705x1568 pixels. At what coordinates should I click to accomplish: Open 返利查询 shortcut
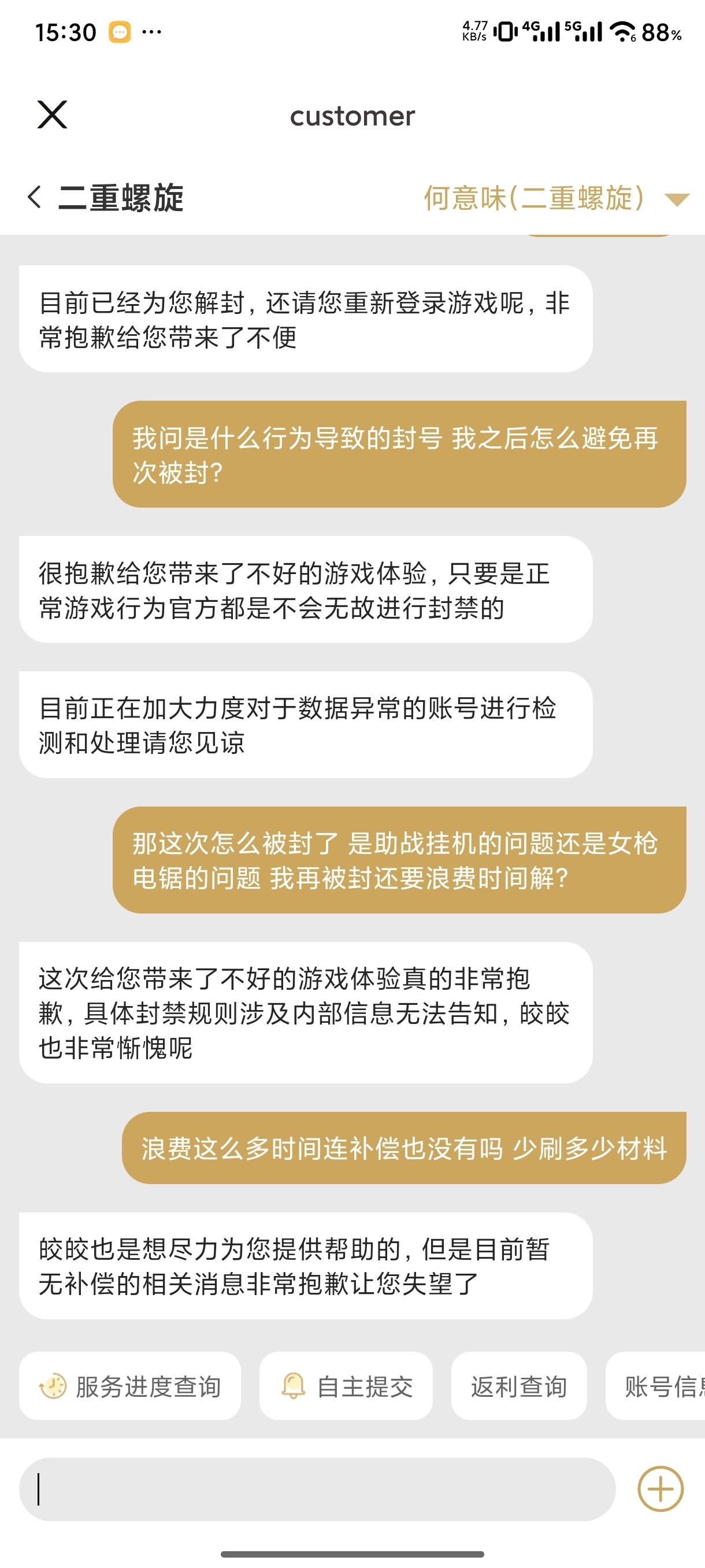click(519, 1386)
